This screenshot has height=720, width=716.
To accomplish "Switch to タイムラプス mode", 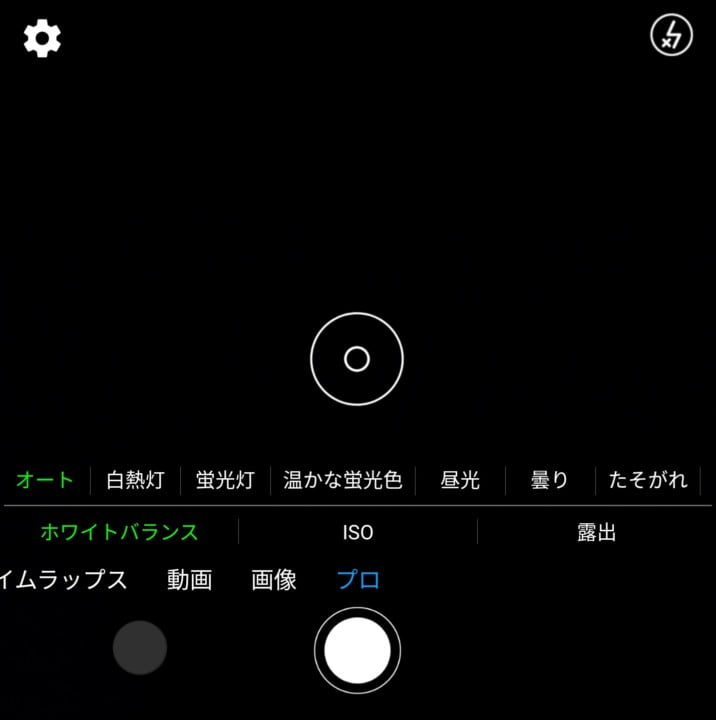I will (x=62, y=580).
